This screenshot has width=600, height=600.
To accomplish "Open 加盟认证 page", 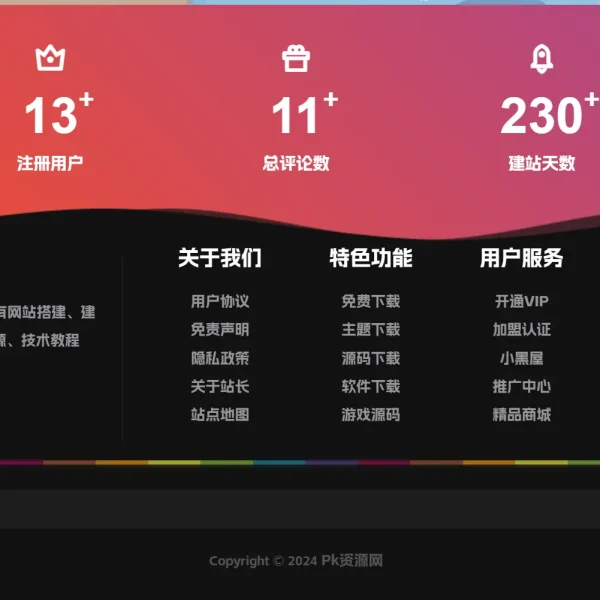I will coord(521,329).
